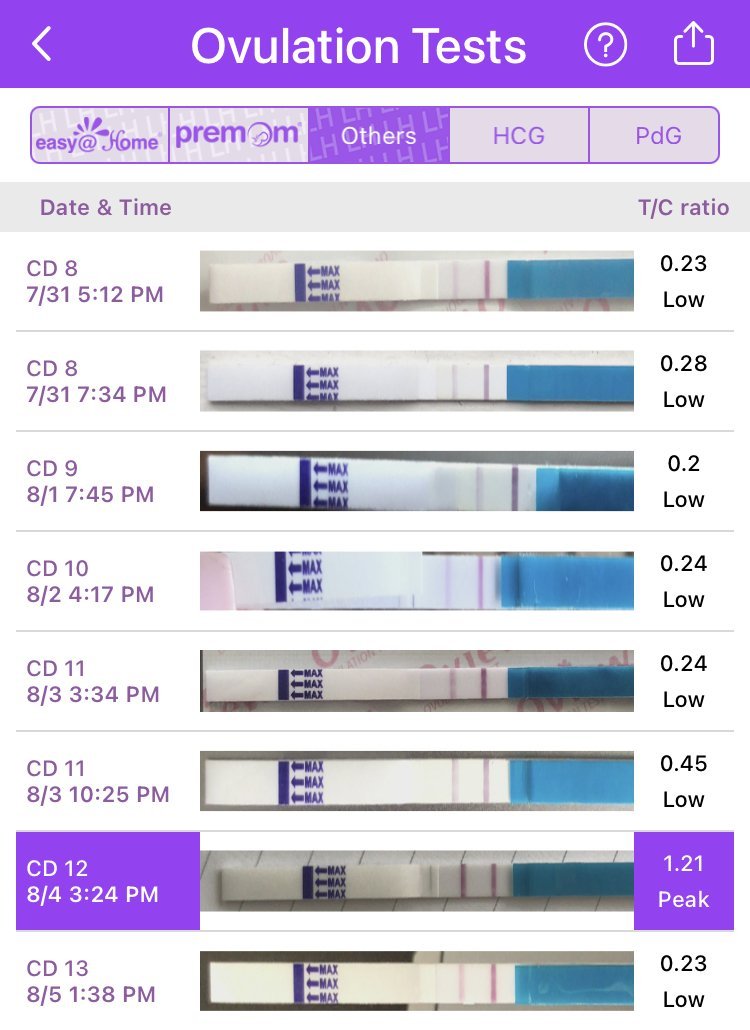Switch to the Premom tab

coord(238,135)
